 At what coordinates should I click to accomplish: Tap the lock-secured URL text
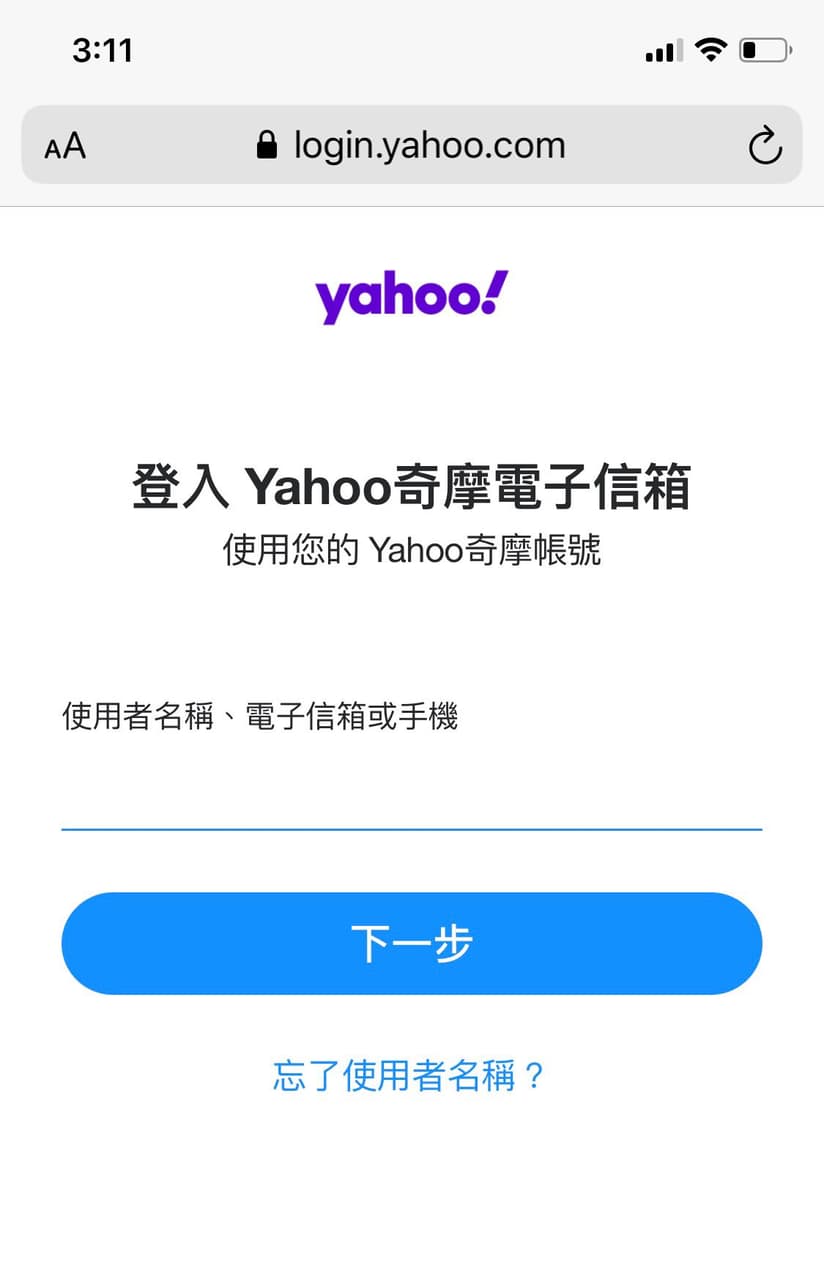pyautogui.click(x=428, y=145)
